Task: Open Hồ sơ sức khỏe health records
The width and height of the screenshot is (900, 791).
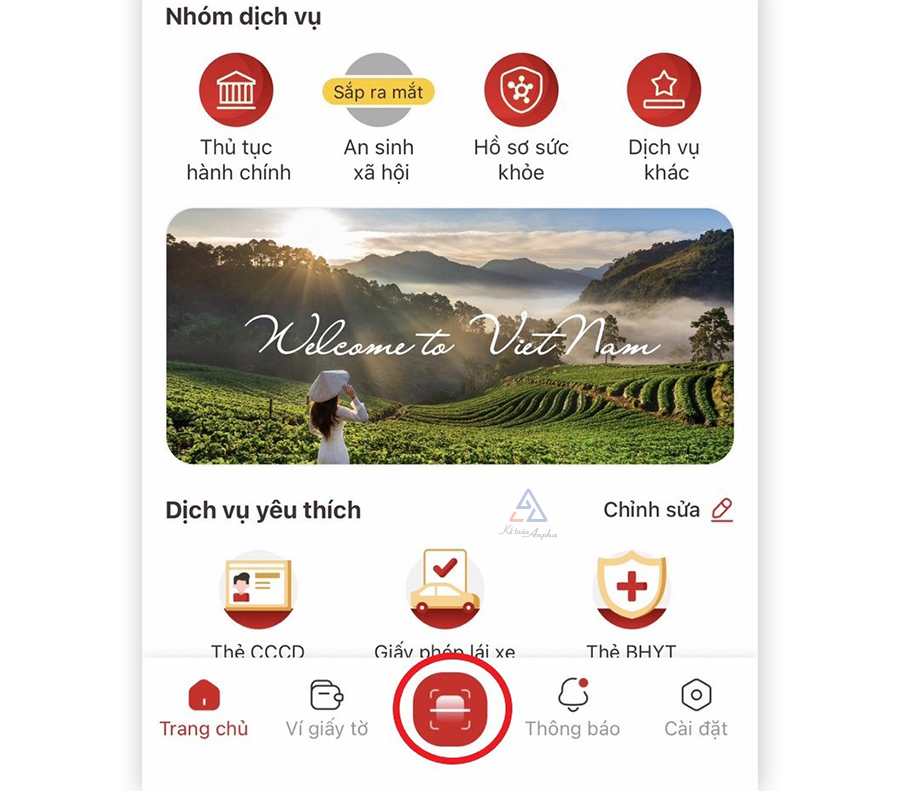Action: pyautogui.click(x=521, y=92)
